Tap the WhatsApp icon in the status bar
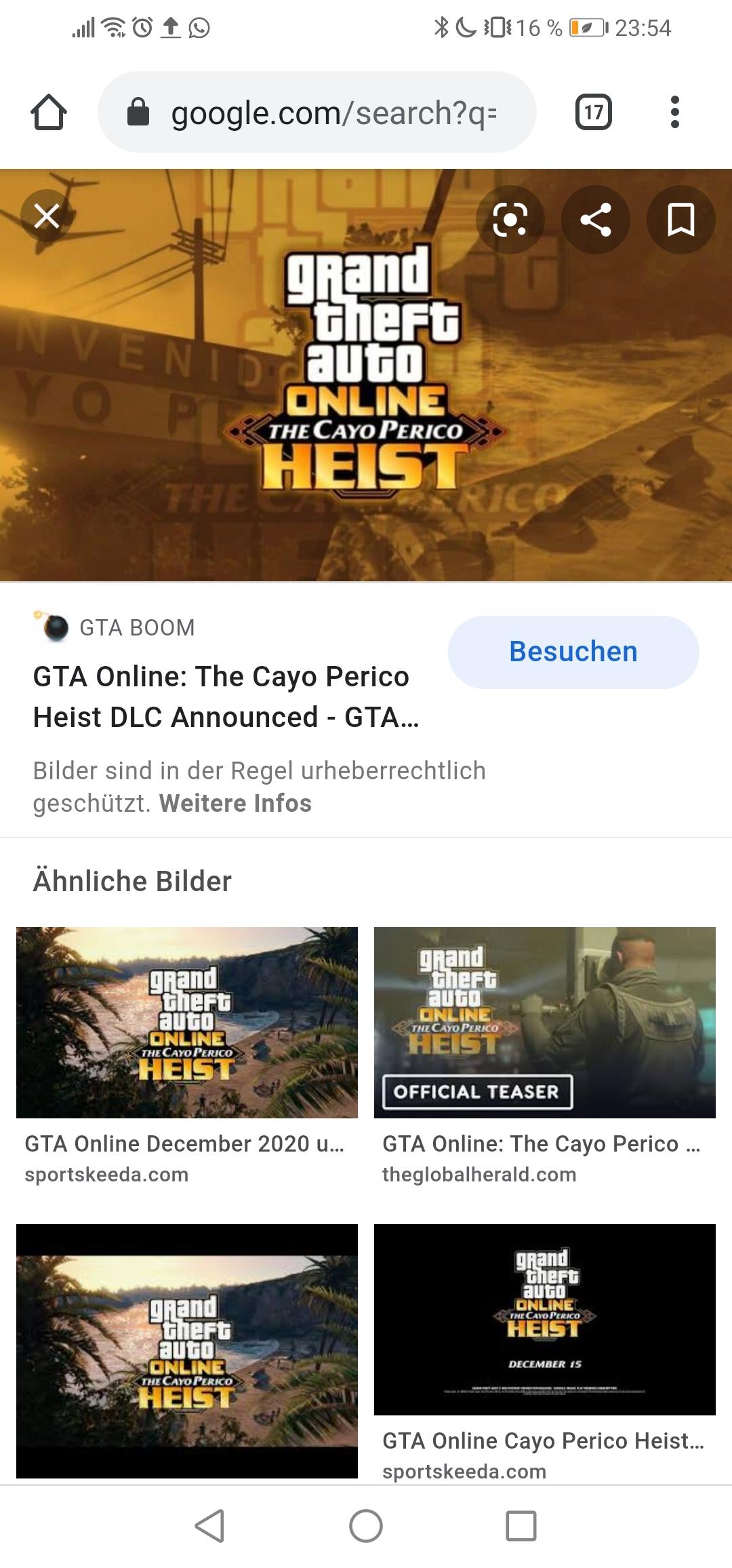 [x=197, y=28]
